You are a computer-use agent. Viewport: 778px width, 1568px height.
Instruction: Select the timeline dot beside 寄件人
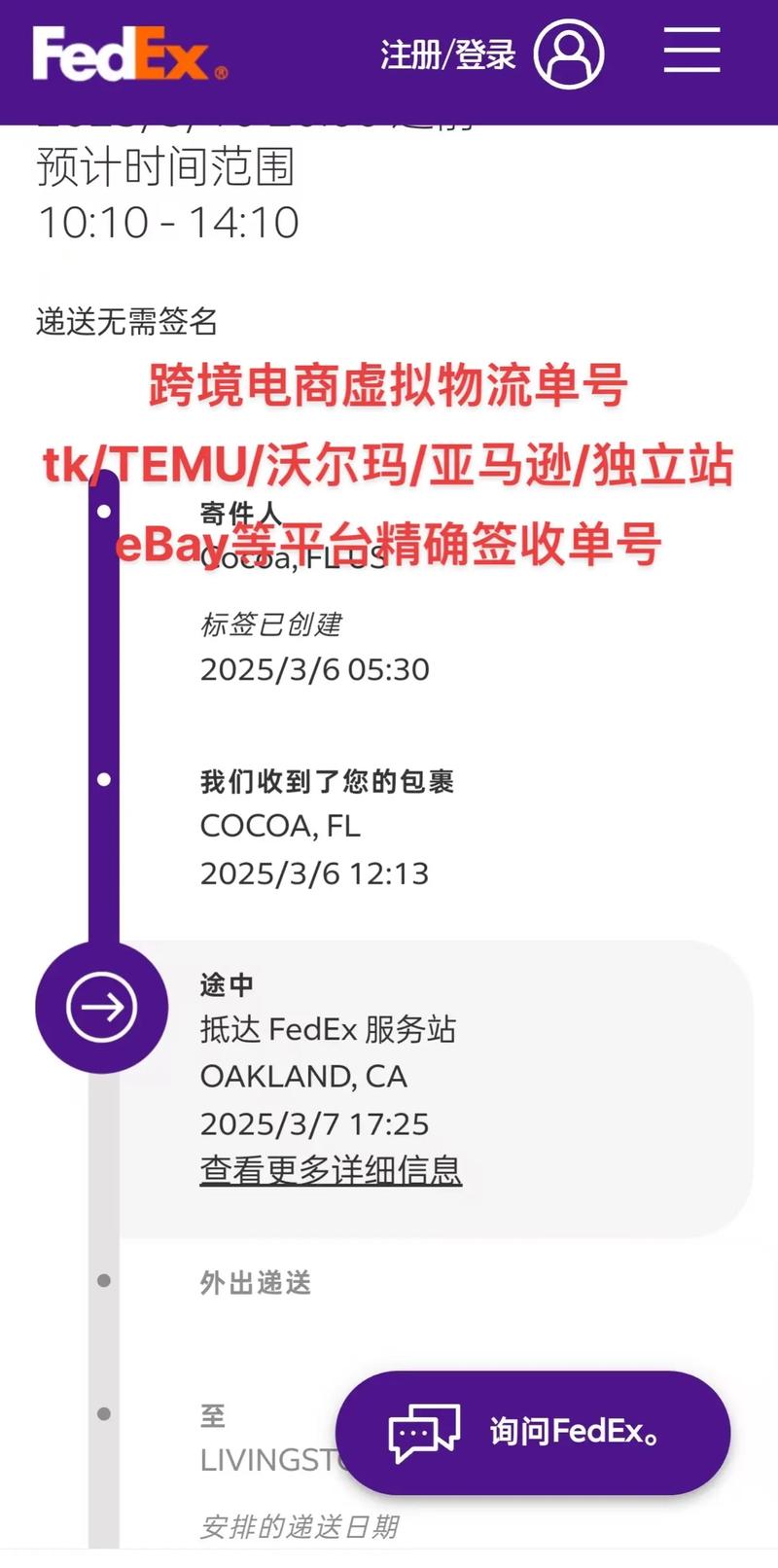pos(101,510)
